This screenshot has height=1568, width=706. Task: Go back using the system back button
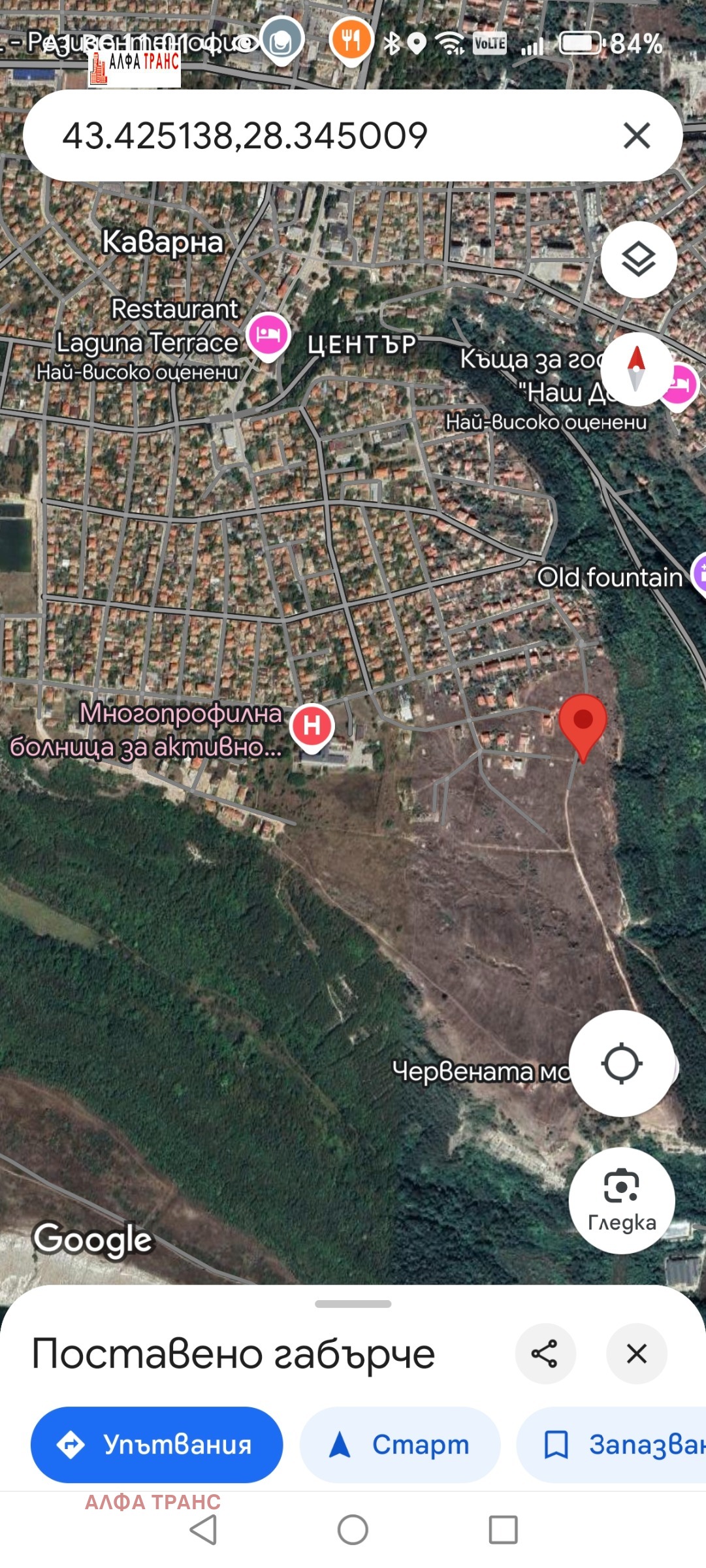tap(203, 1529)
